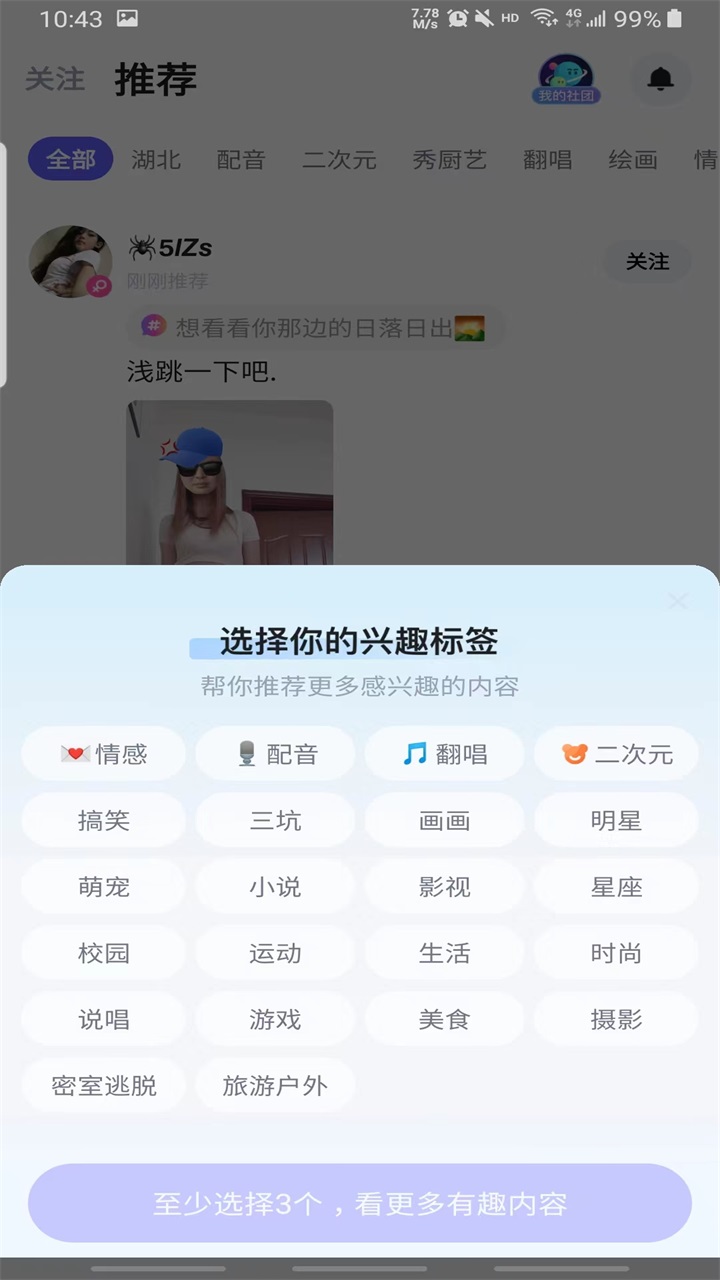720x1280 pixels.
Task: Click the microphone icon on 配音 tag
Action: (247, 754)
